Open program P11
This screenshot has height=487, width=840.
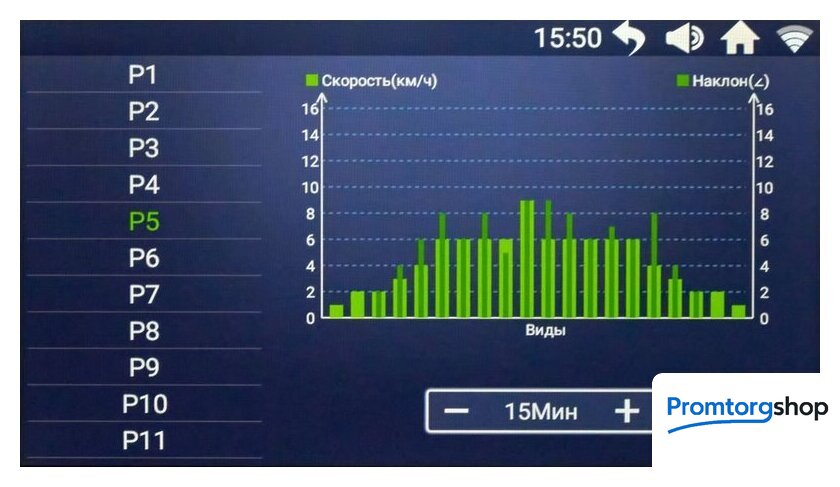click(x=143, y=441)
